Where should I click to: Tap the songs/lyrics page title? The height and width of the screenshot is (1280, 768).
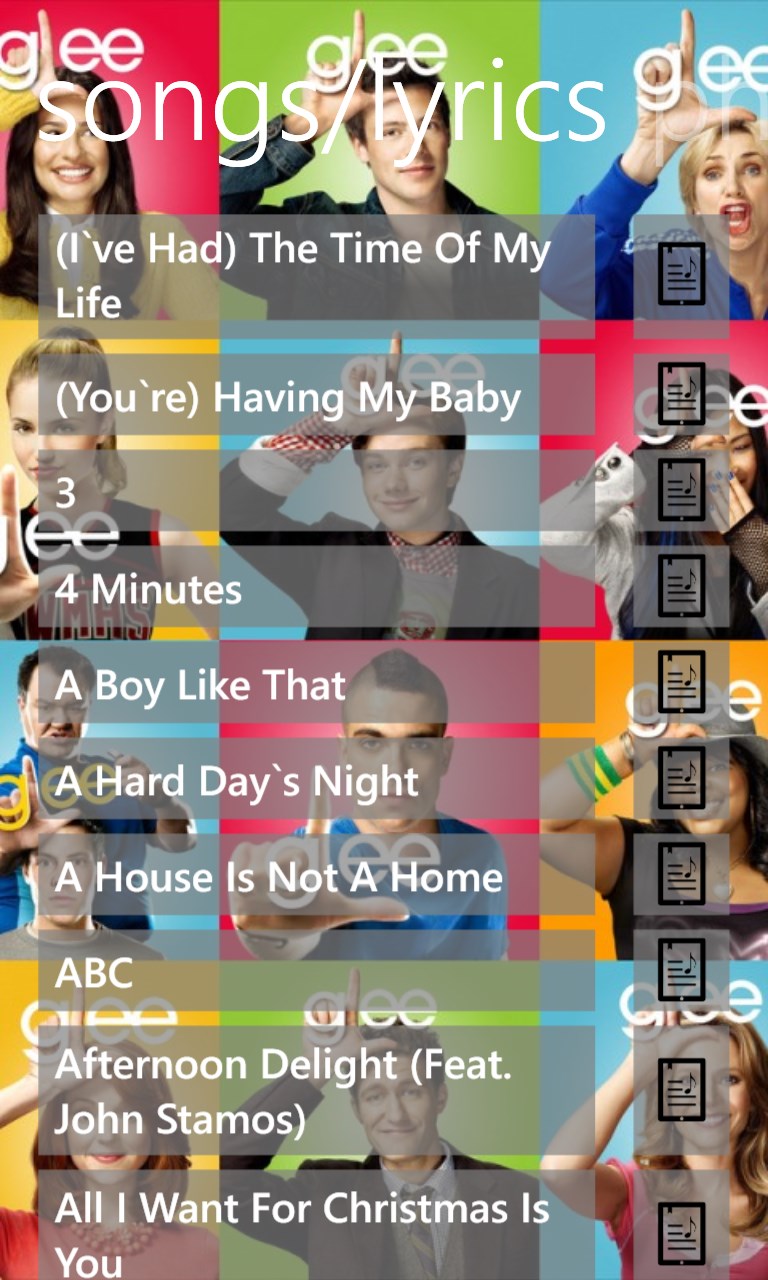click(x=320, y=105)
